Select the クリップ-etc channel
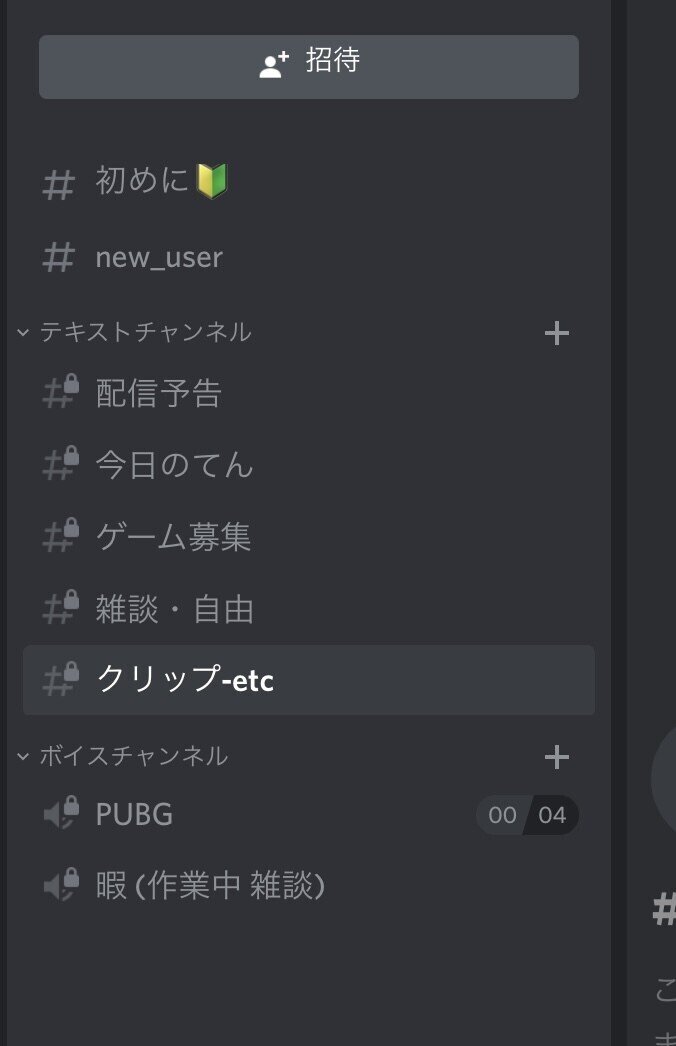676x1046 pixels. click(184, 680)
